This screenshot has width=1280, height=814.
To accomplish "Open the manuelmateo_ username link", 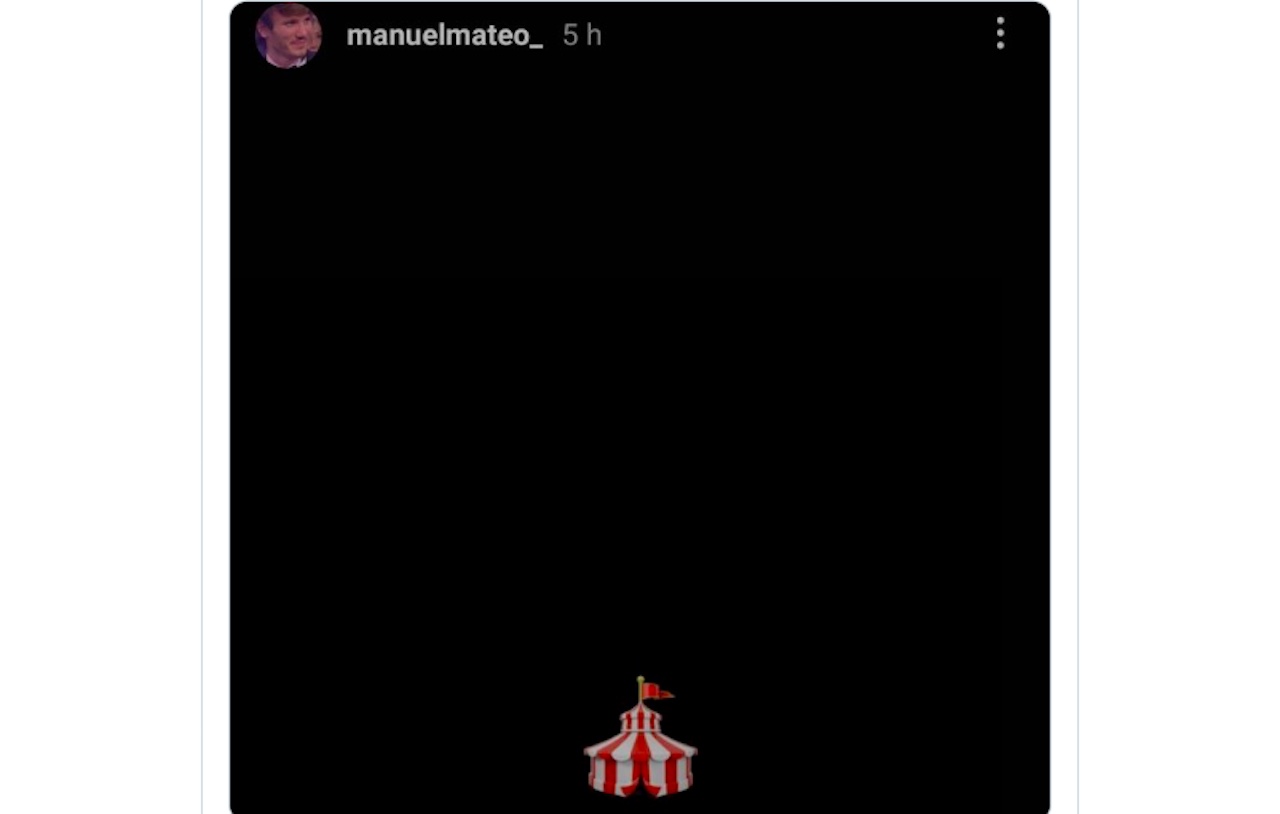I will (444, 36).
